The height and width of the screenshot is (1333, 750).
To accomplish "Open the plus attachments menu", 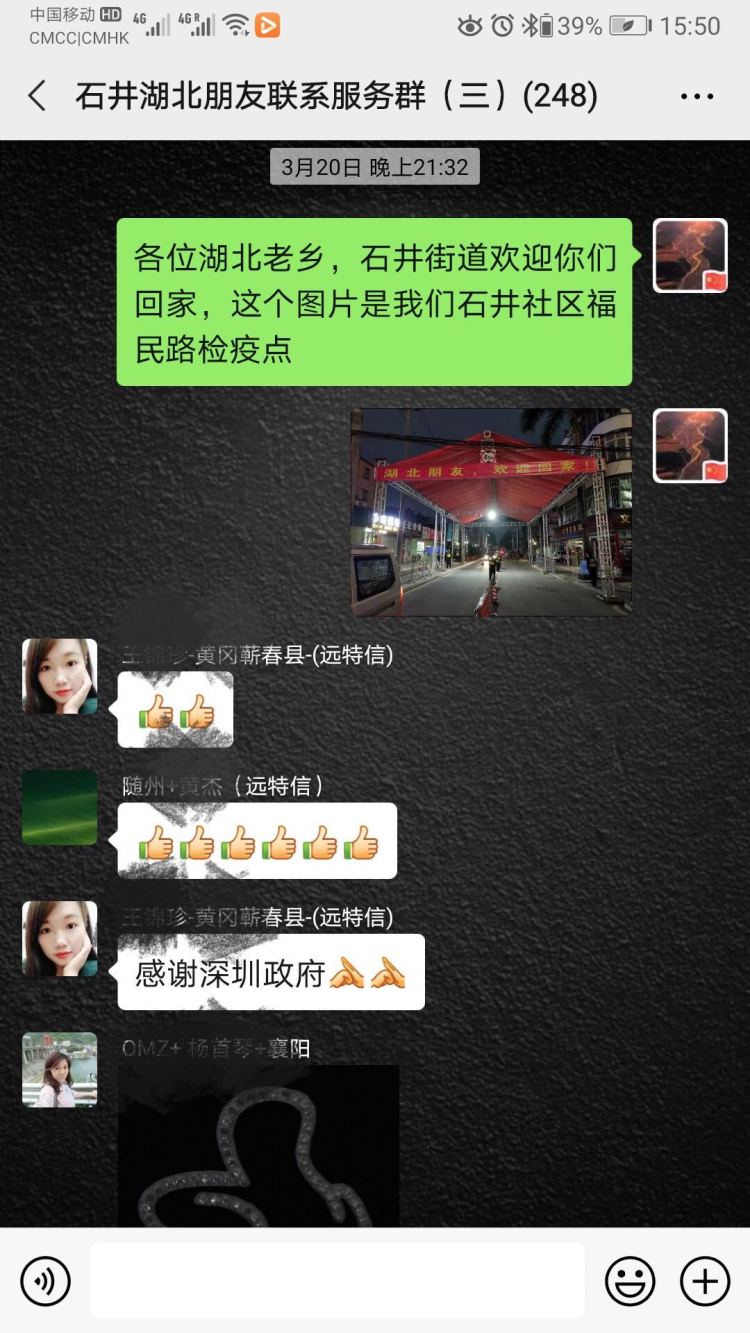I will click(705, 1280).
